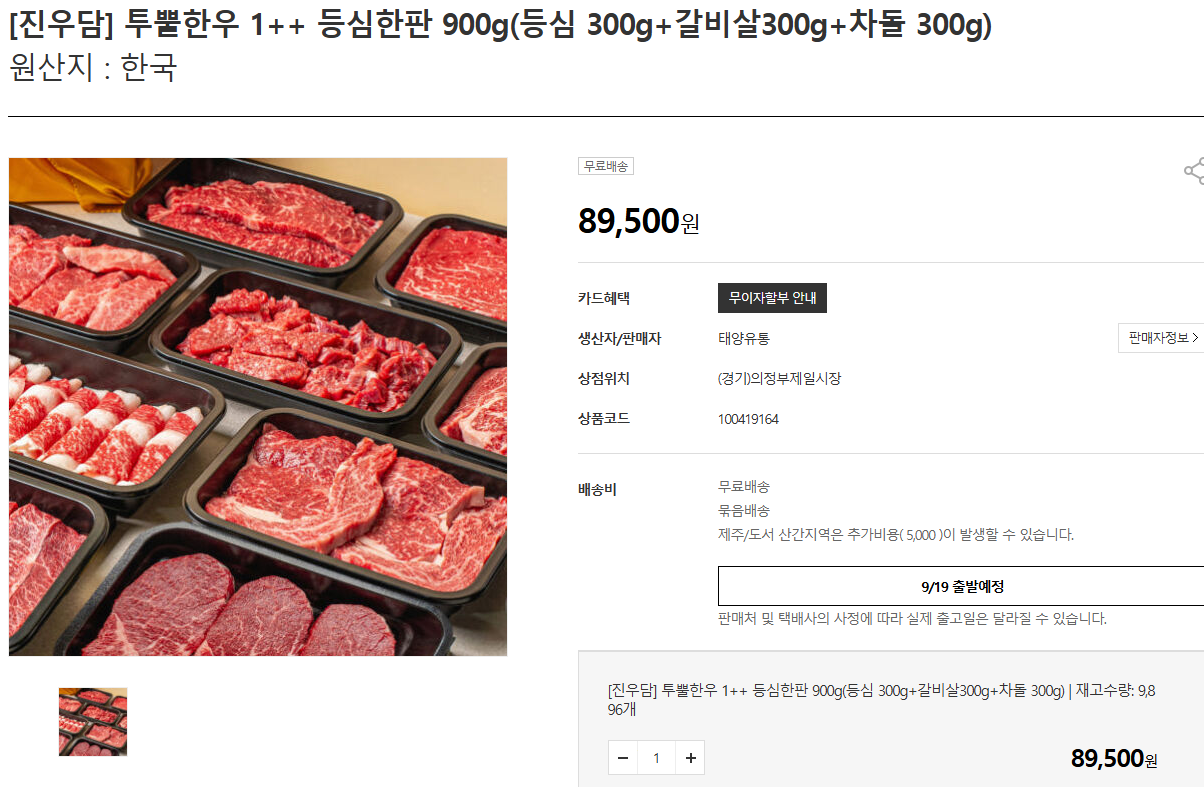The width and height of the screenshot is (1204, 787).
Task: Enlarge the main Hanwoo product photo
Action: pos(258,406)
